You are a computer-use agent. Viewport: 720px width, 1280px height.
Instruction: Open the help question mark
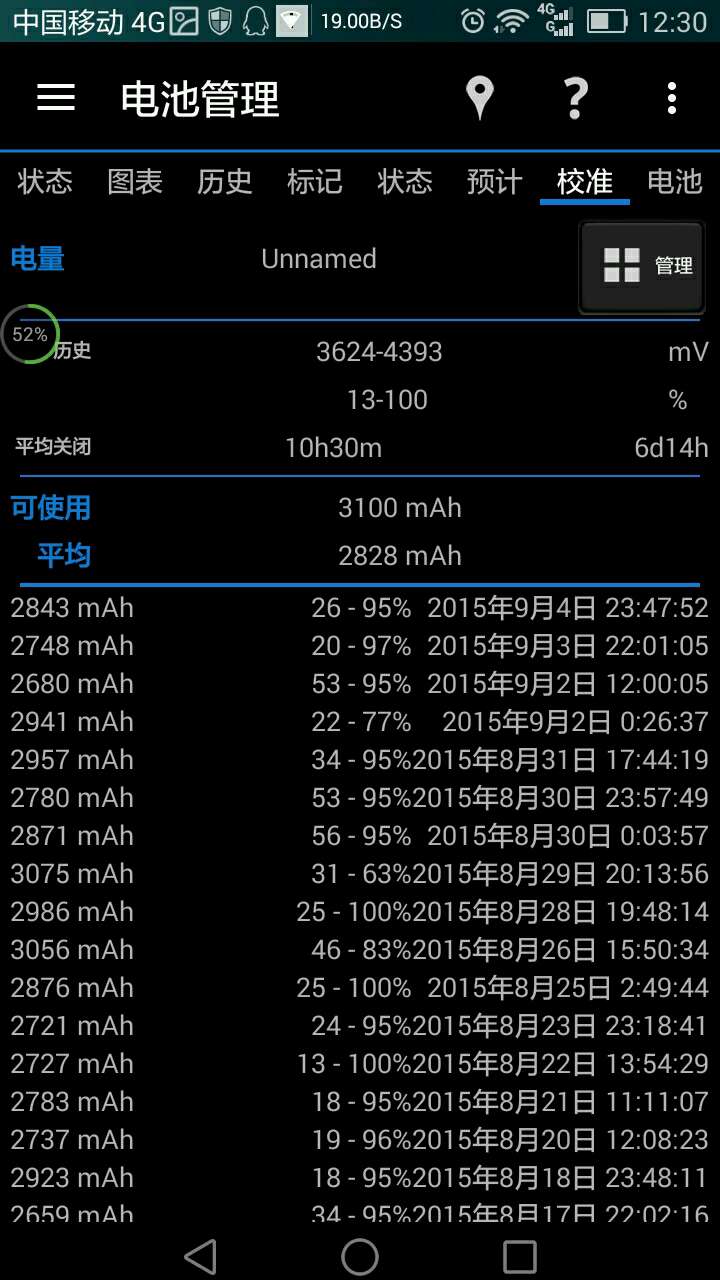pos(575,98)
